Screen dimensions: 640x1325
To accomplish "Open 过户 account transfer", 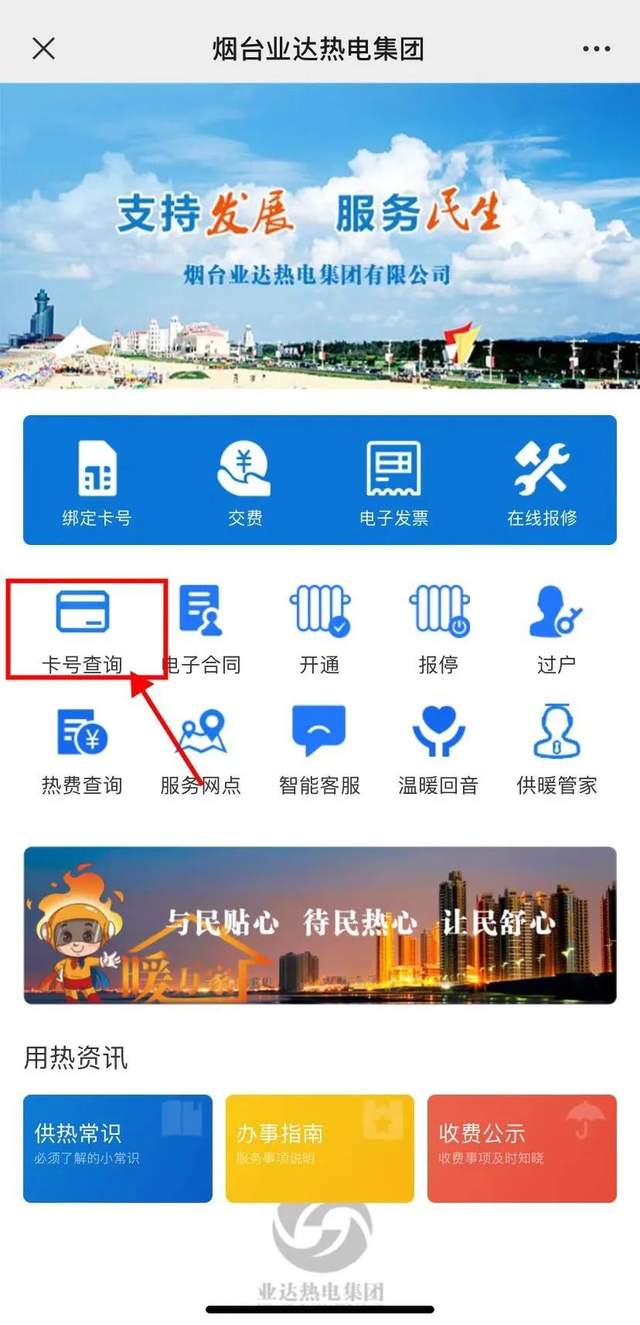I will 557,628.
